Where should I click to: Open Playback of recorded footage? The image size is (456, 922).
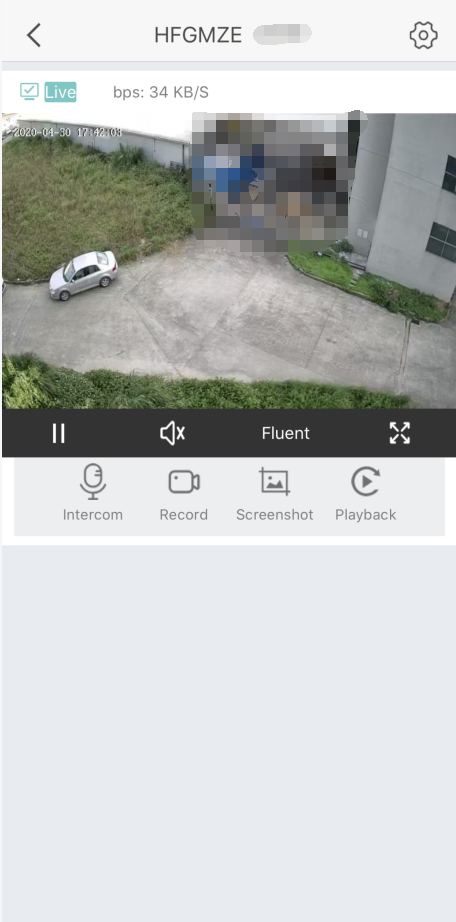(x=365, y=493)
